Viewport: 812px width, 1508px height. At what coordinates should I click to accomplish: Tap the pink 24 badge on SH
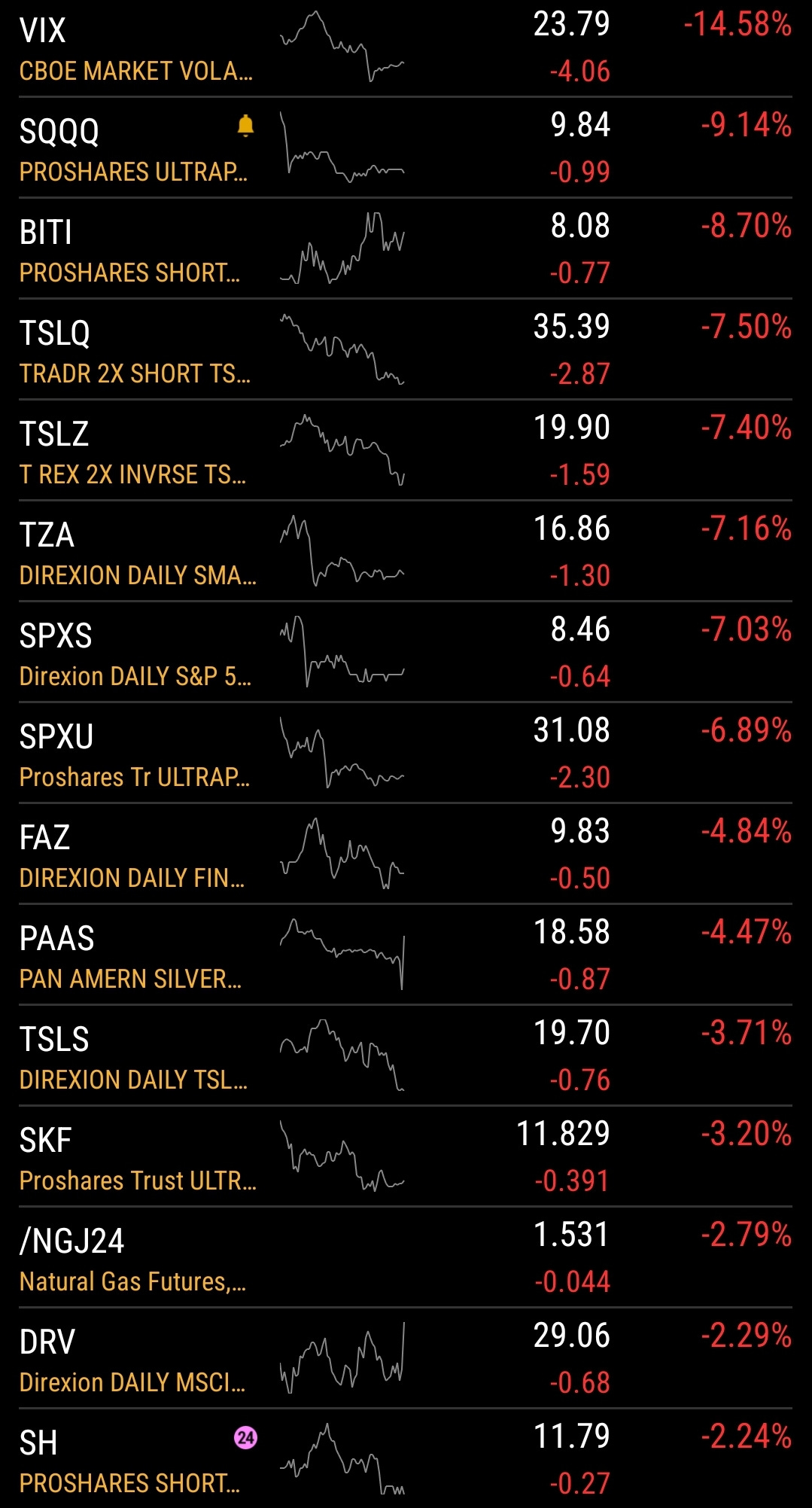[245, 1438]
